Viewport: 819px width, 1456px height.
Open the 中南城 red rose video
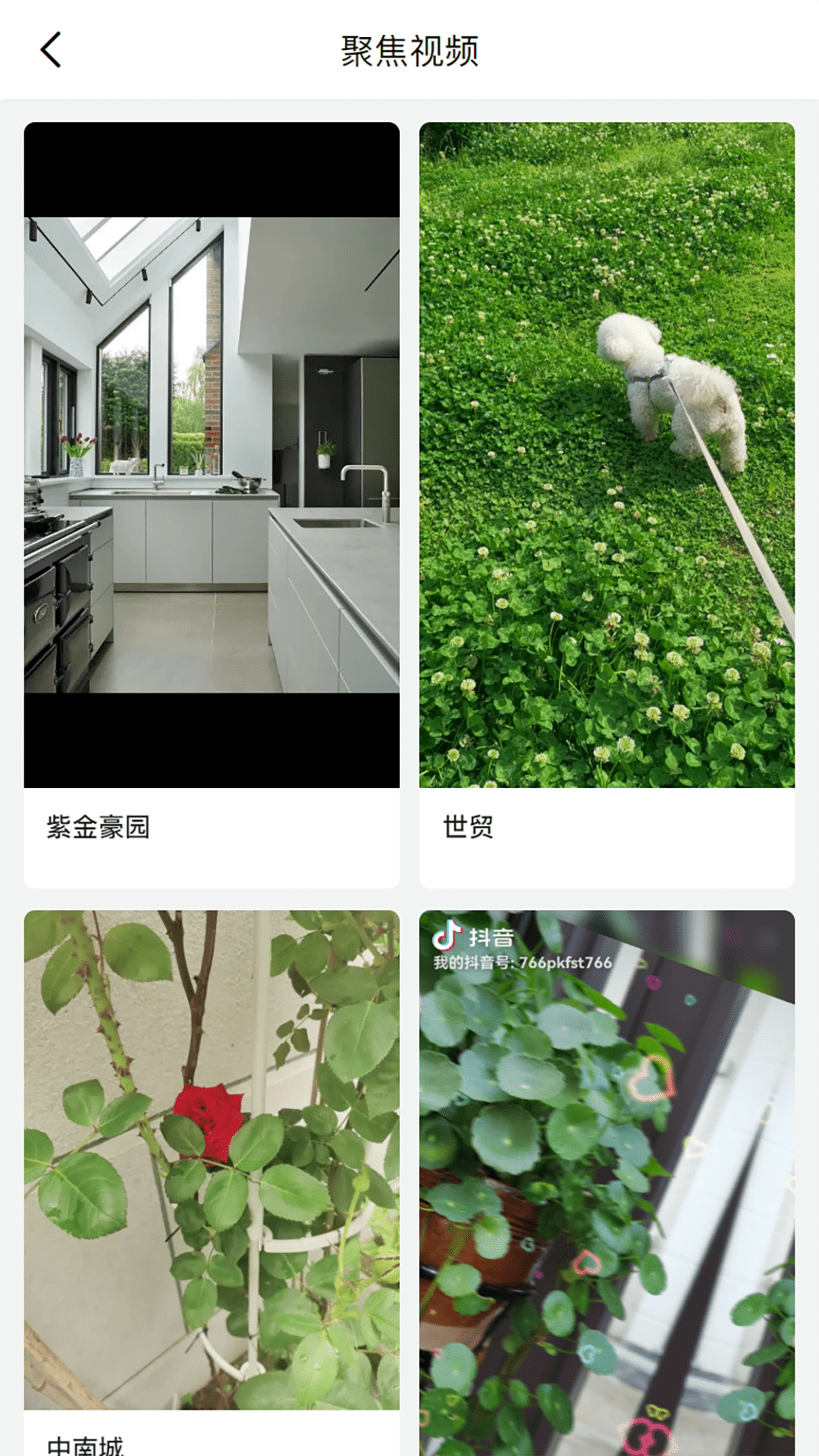pyautogui.click(x=212, y=1160)
